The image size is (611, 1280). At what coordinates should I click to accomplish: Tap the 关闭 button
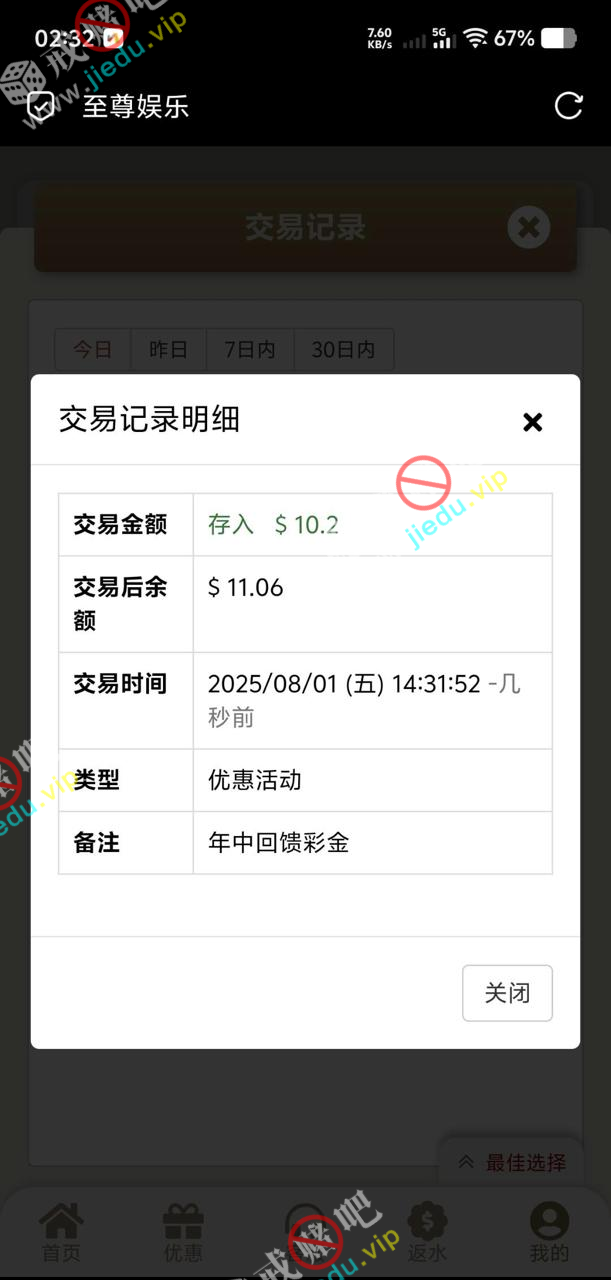point(507,993)
